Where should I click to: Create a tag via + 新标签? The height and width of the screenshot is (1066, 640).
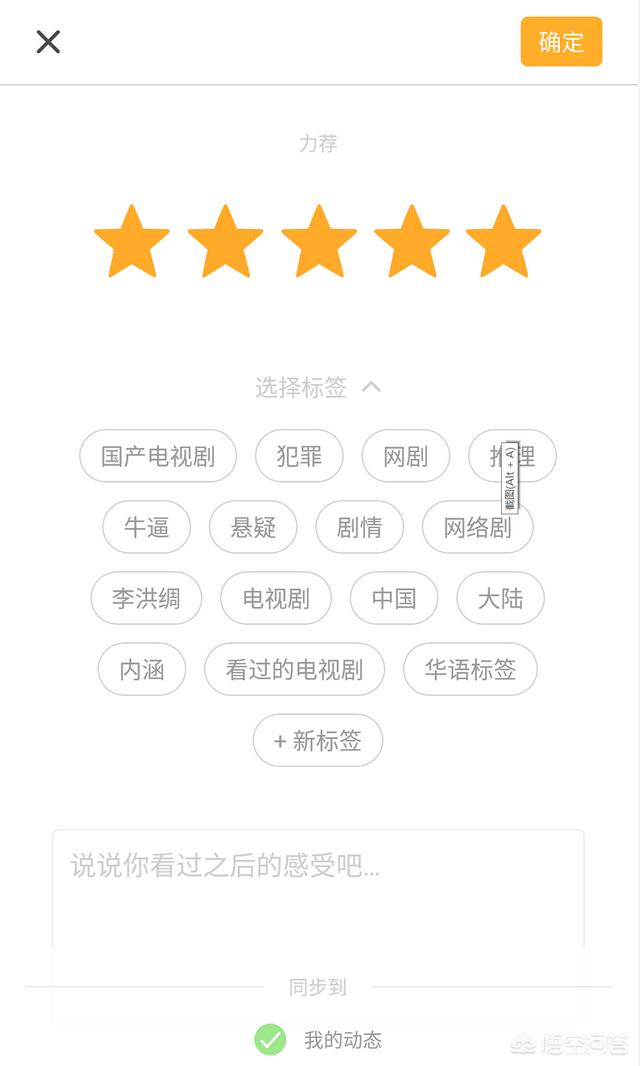click(x=318, y=740)
